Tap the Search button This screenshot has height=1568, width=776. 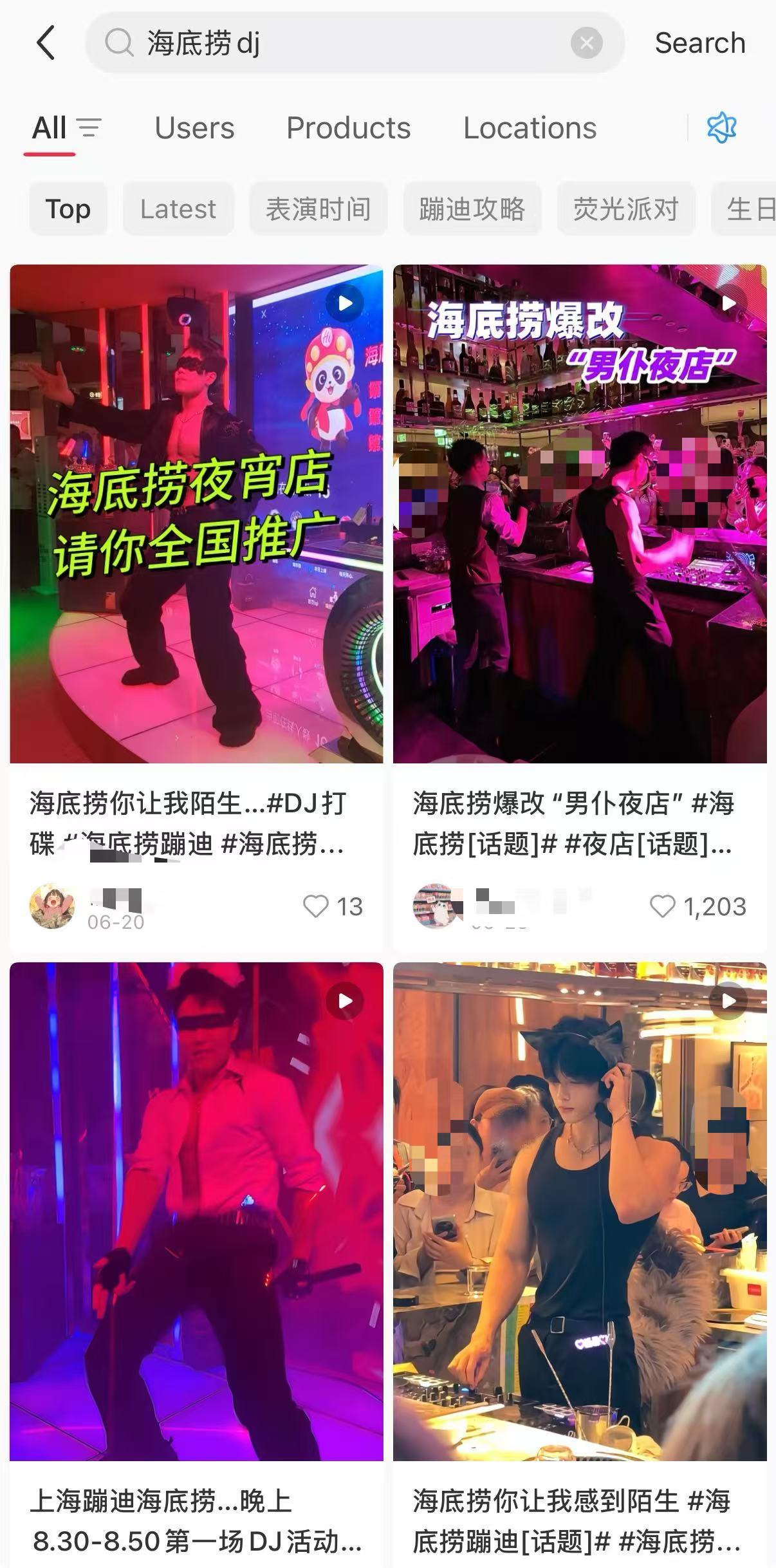coord(699,43)
